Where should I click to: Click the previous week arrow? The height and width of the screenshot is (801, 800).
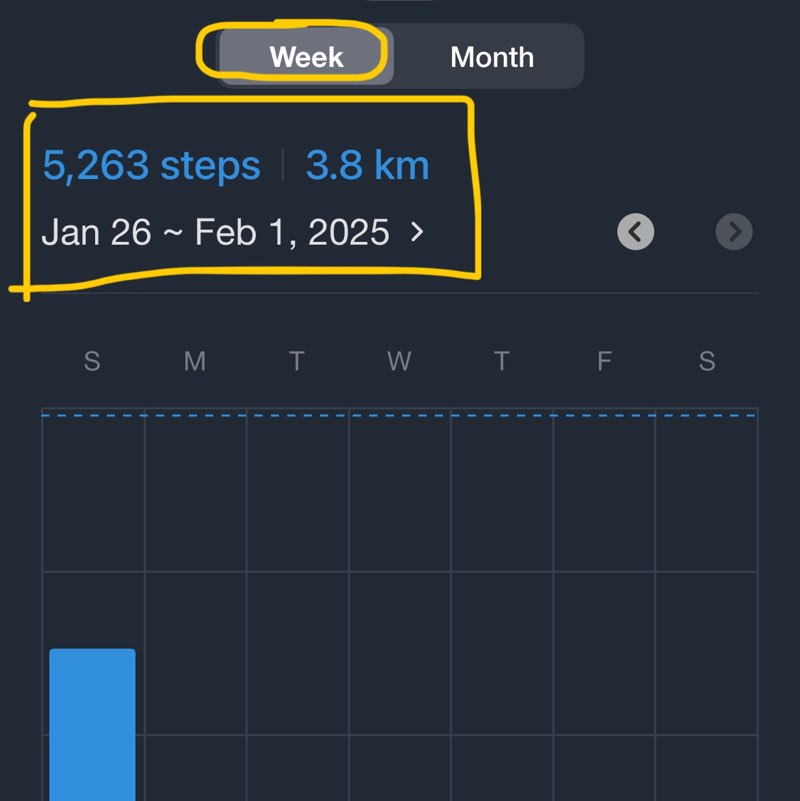635,232
